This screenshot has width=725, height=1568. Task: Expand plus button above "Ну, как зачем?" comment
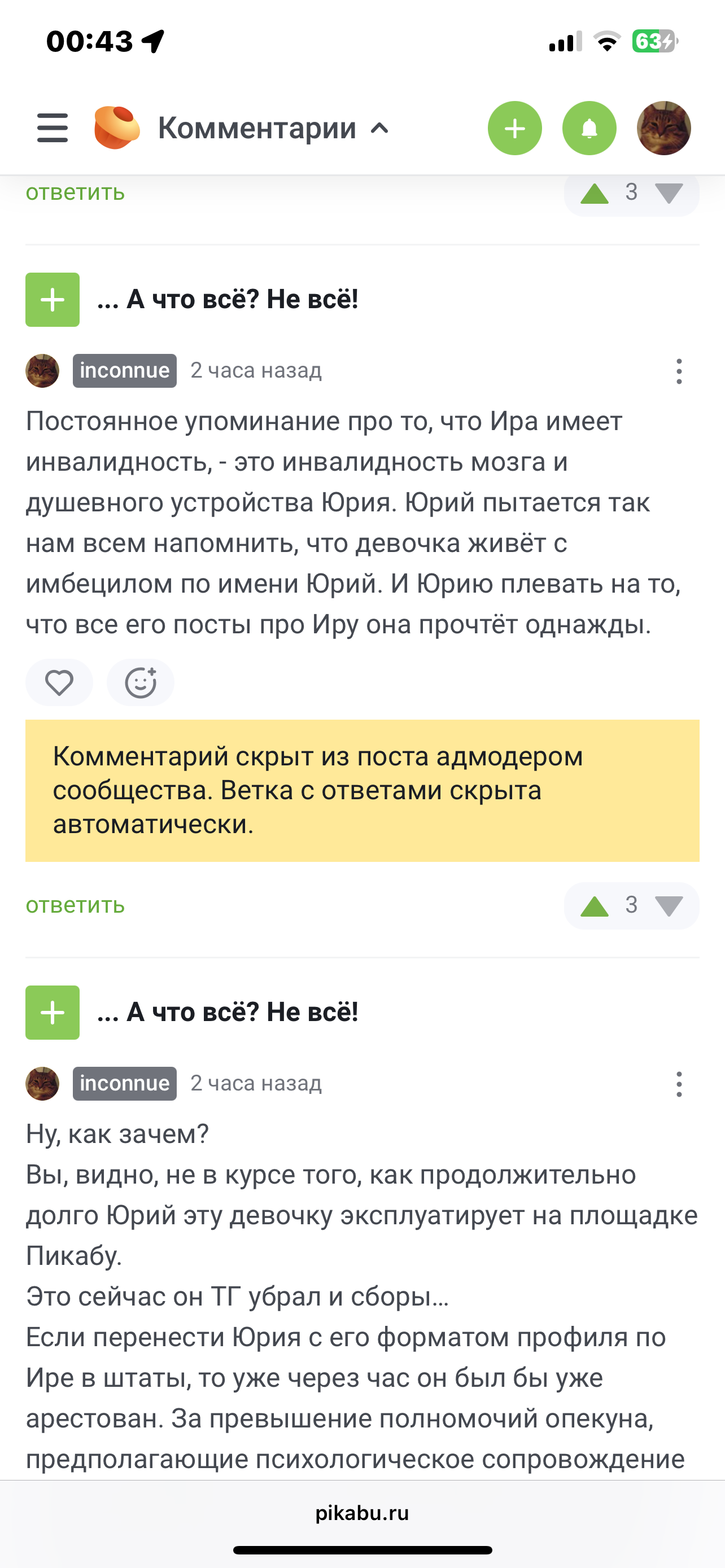click(x=53, y=1012)
